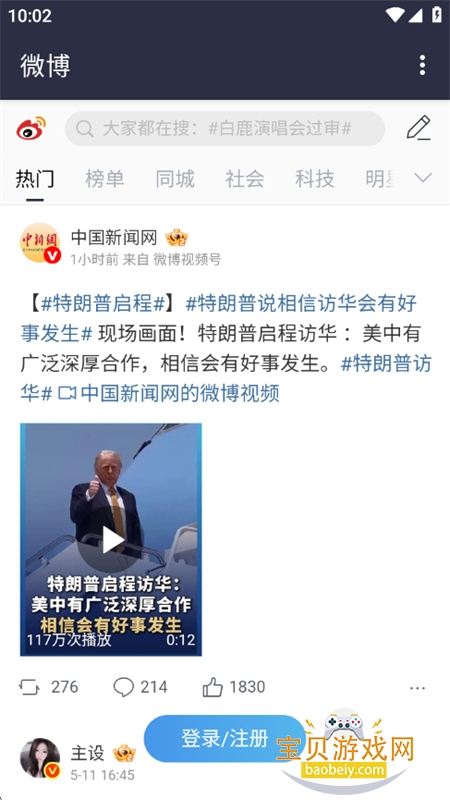Play the 特朗普启程访华 video

[x=111, y=539]
